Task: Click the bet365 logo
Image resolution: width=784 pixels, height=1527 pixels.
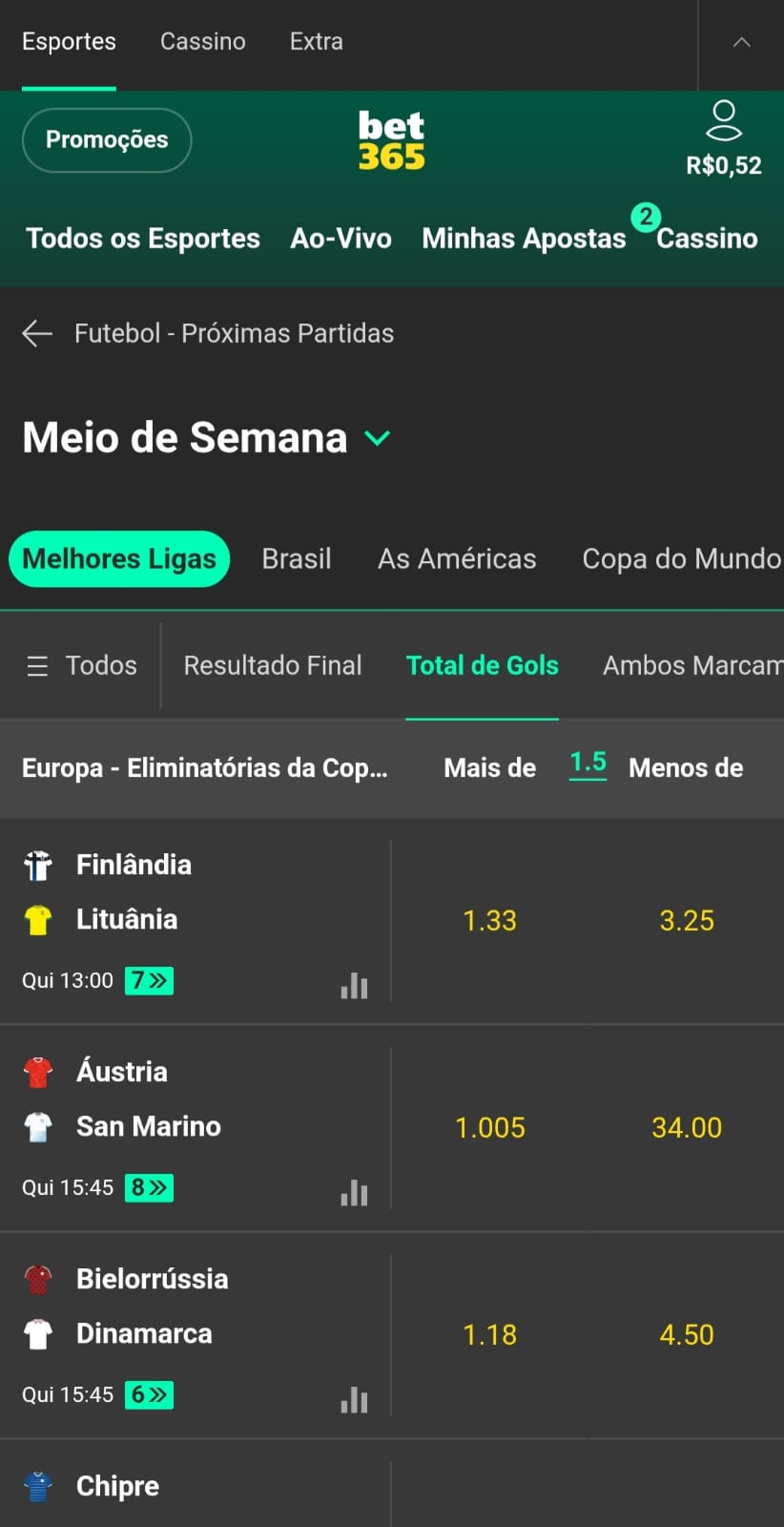Action: [390, 138]
